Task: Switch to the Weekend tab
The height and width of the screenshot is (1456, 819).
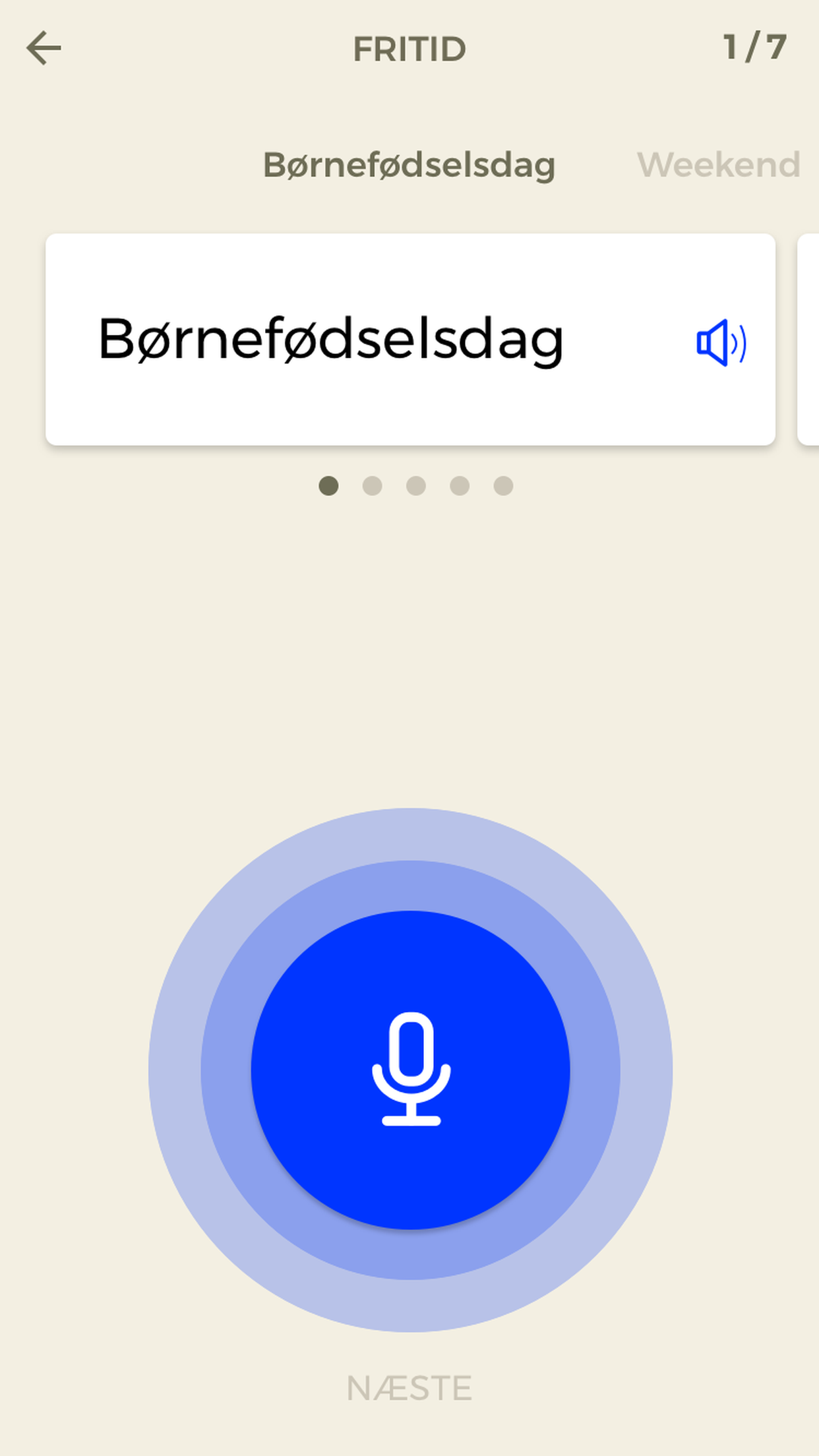Action: (x=718, y=165)
